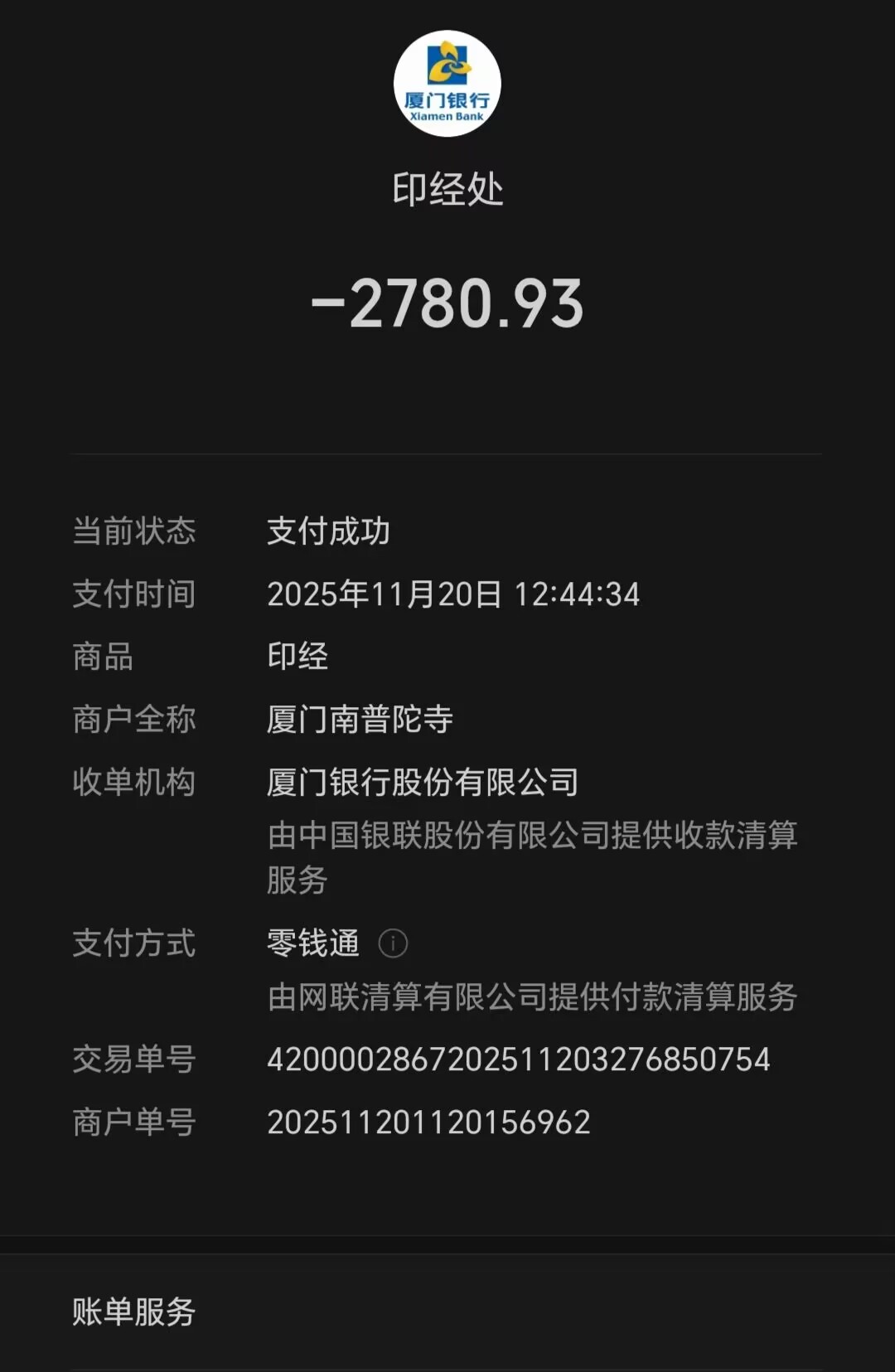Viewport: 895px width, 1372px height.
Task: Tap the clearing service note under 零钱通
Action: pyautogui.click(x=530, y=998)
